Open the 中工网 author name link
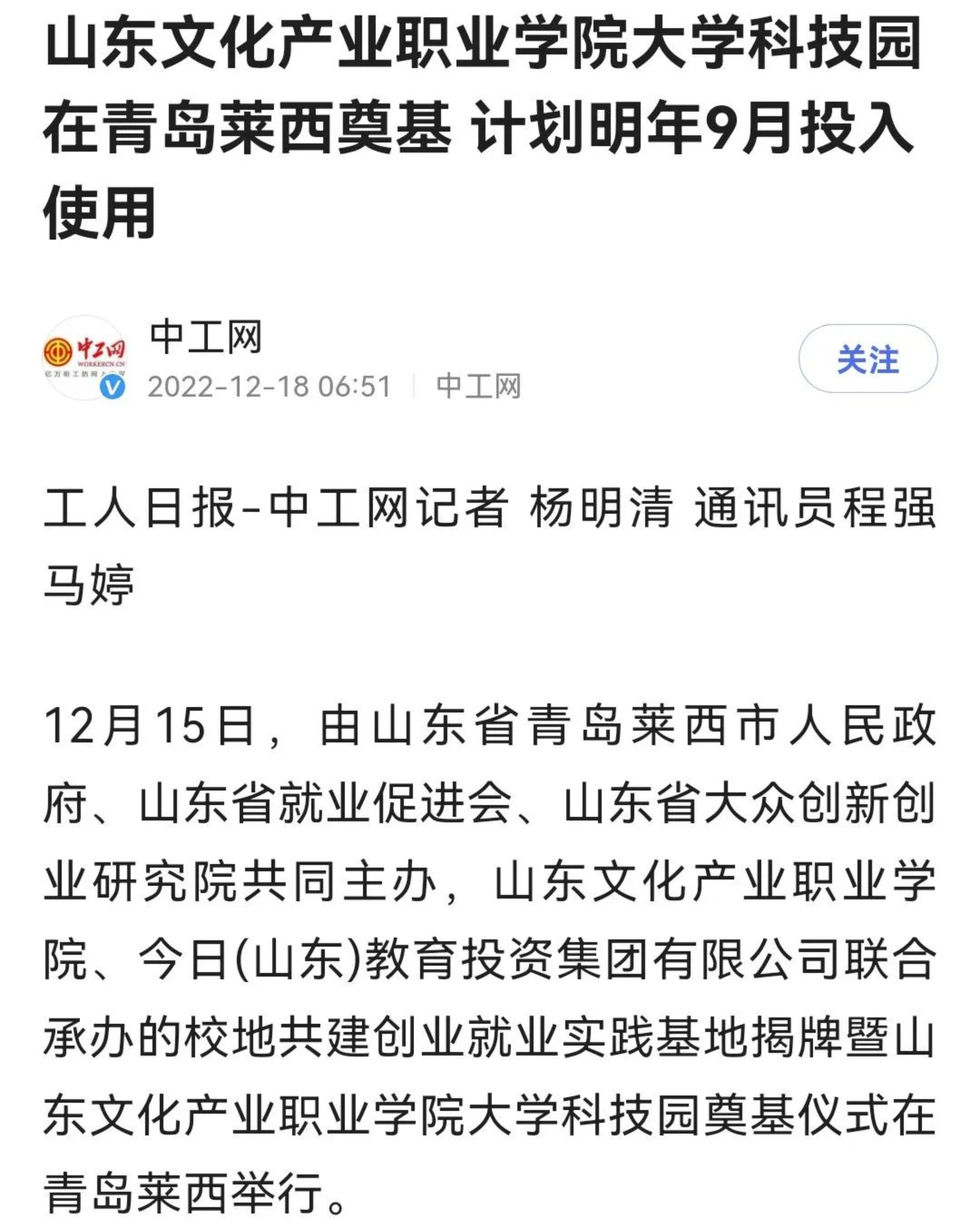 pos(206,337)
